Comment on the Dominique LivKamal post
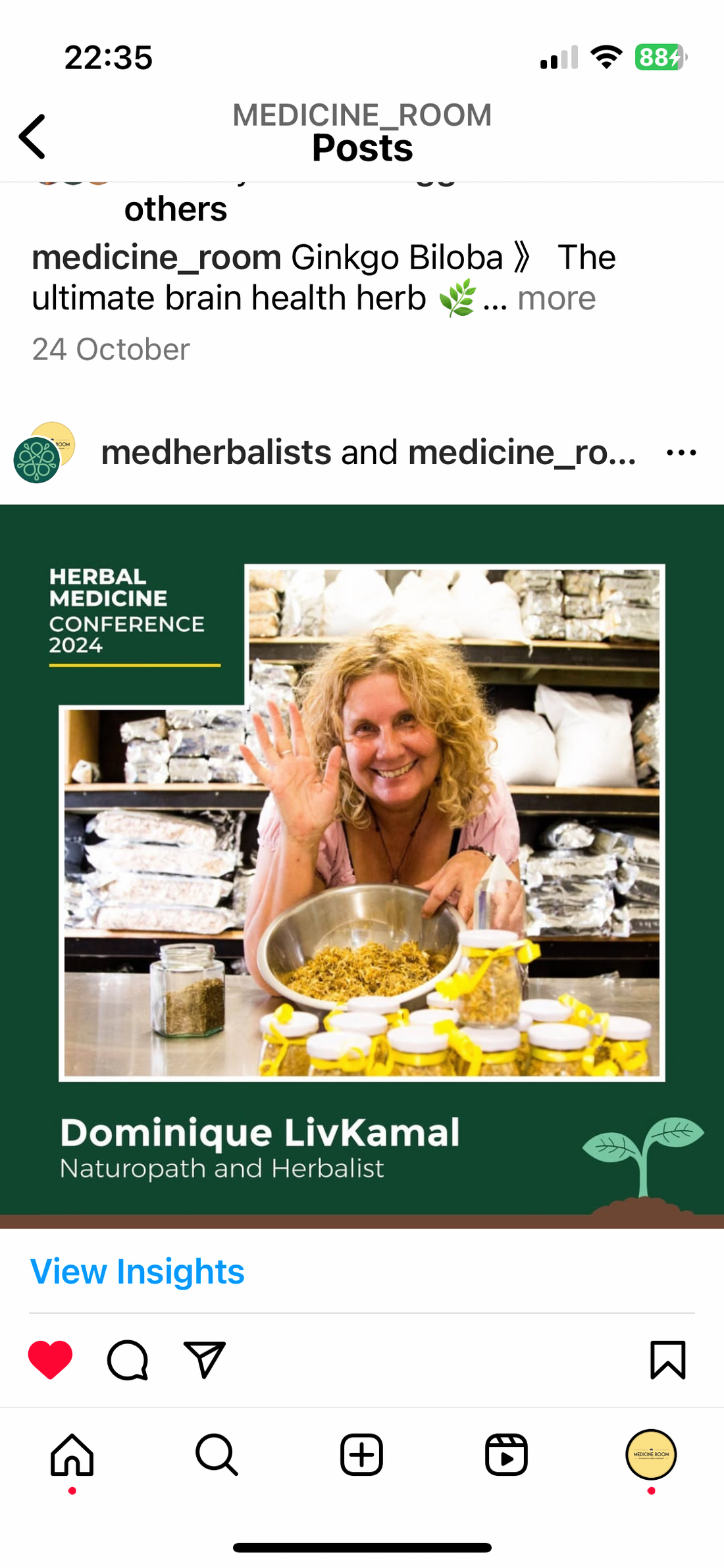The height and width of the screenshot is (1568, 724). tap(128, 1359)
